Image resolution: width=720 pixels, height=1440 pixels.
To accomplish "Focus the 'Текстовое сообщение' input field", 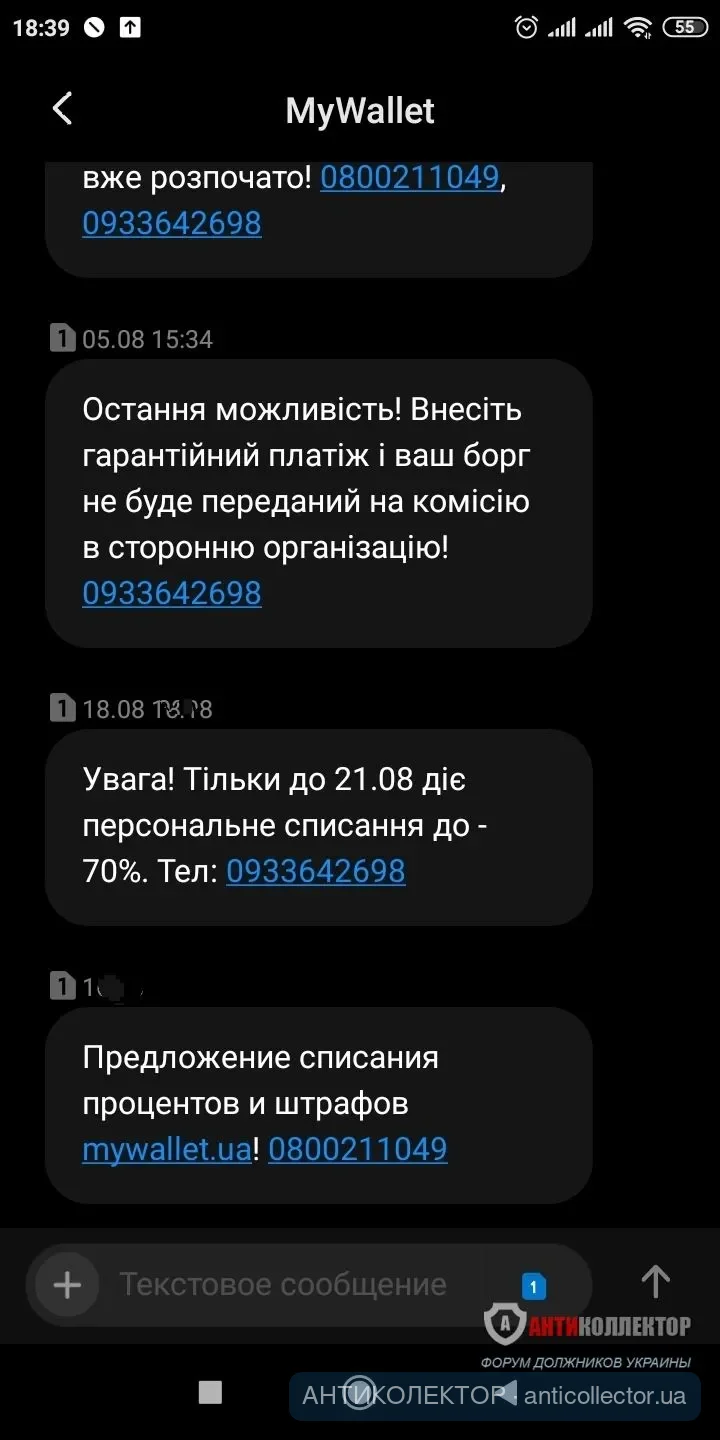I will [300, 1284].
